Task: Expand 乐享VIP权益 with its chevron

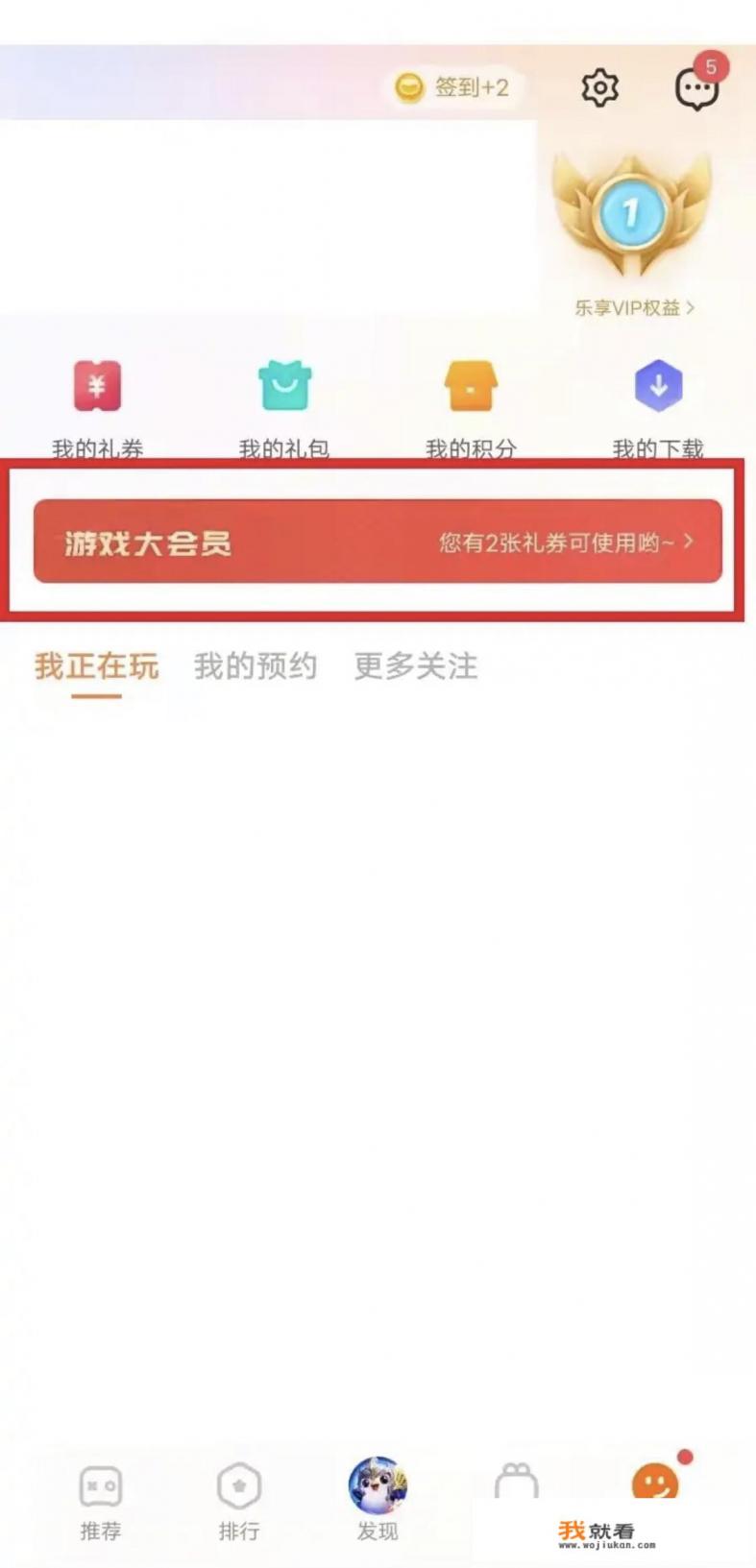Action: tap(634, 307)
